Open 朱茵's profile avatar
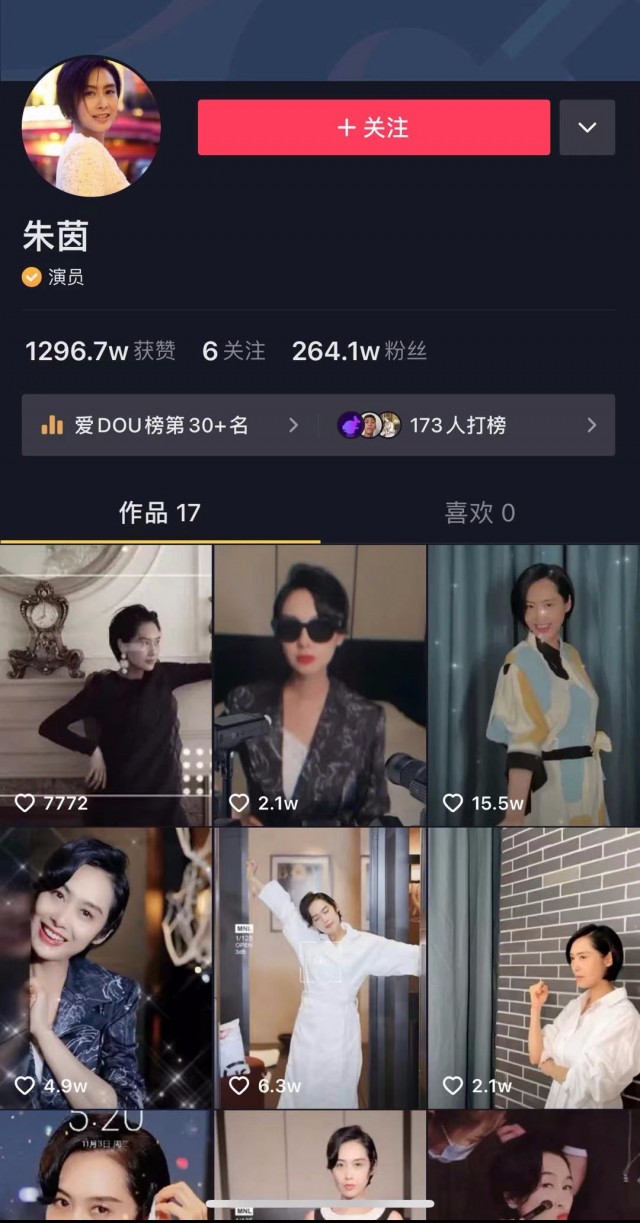The height and width of the screenshot is (1223, 640). tap(91, 126)
